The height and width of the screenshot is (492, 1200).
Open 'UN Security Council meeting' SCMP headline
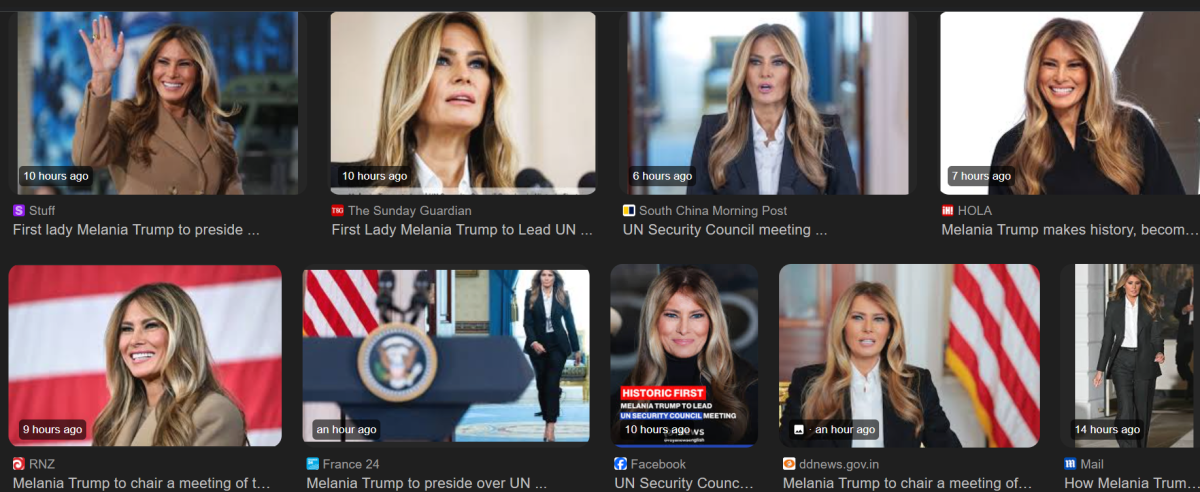[725, 230]
